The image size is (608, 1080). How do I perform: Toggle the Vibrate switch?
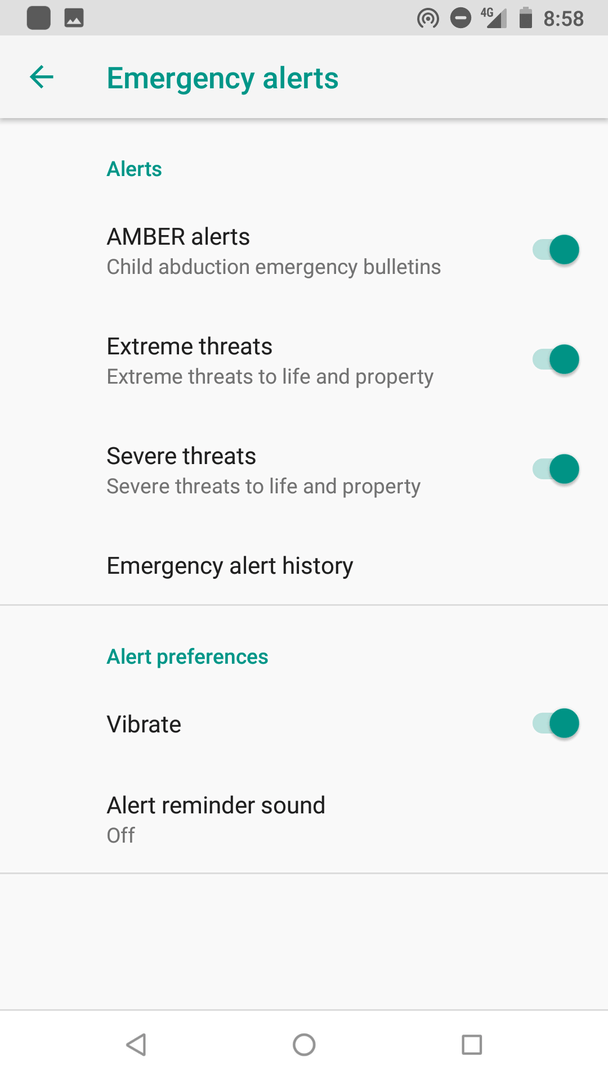(556, 723)
